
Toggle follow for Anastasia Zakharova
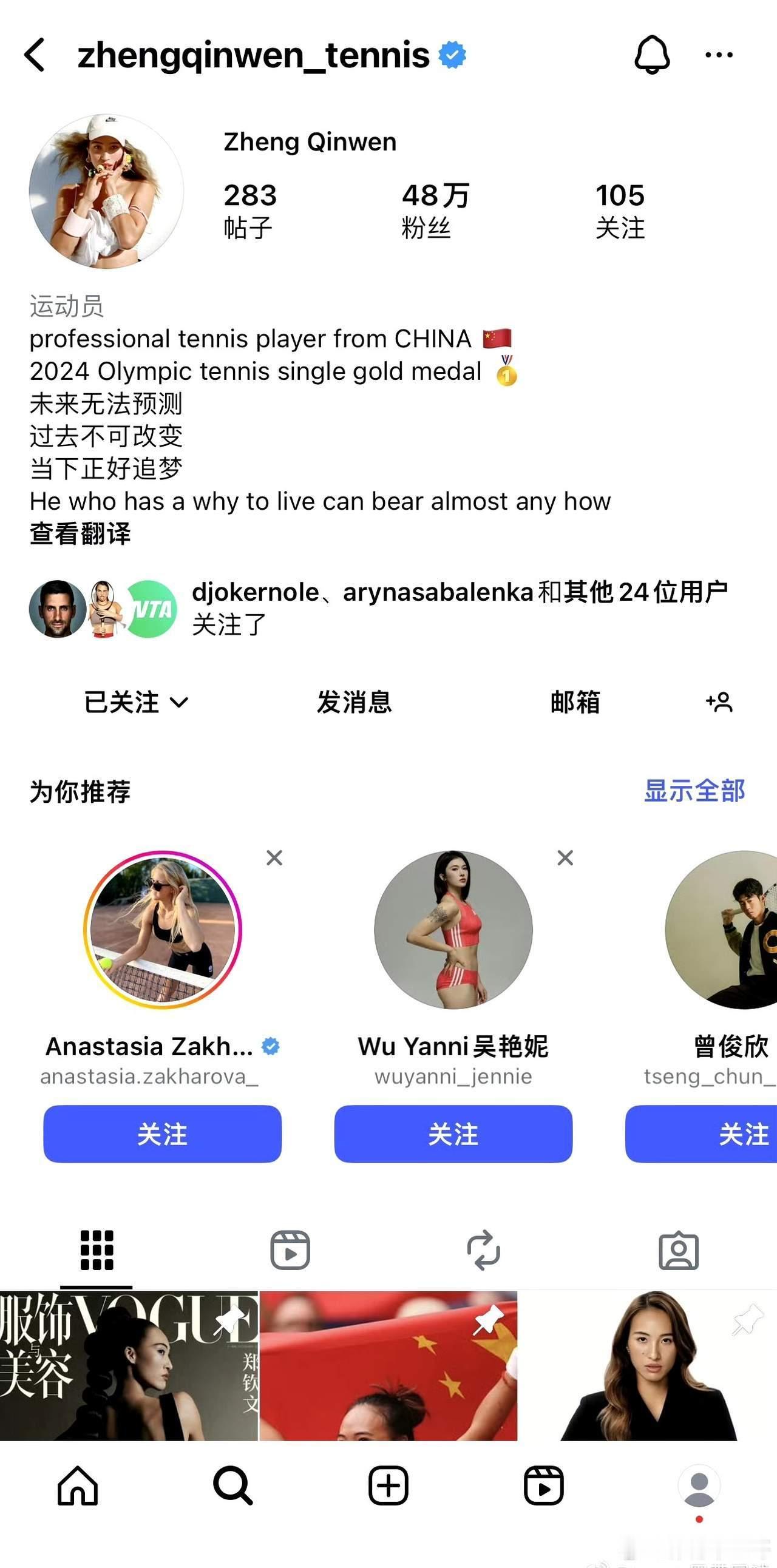162,1133
